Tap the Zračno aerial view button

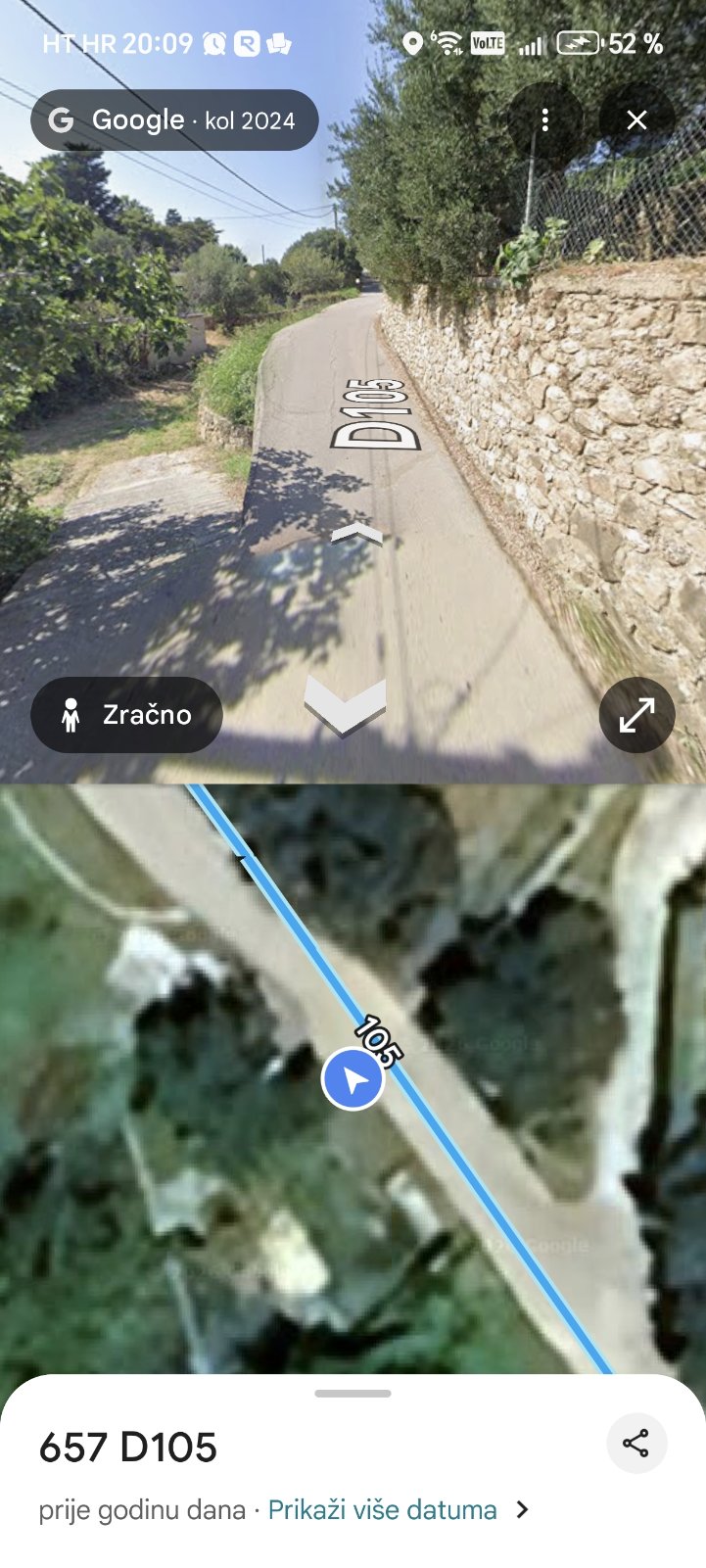coord(126,715)
